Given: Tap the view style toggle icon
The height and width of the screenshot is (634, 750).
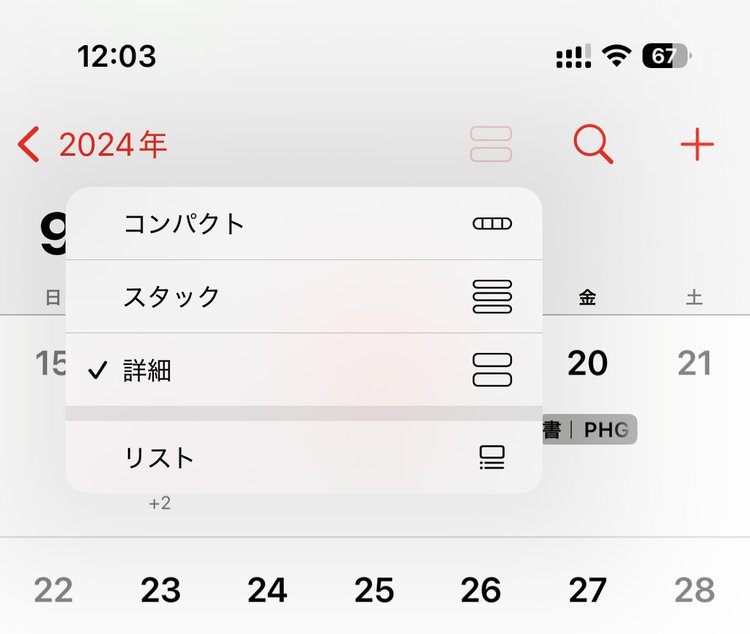Looking at the screenshot, I should (491, 145).
